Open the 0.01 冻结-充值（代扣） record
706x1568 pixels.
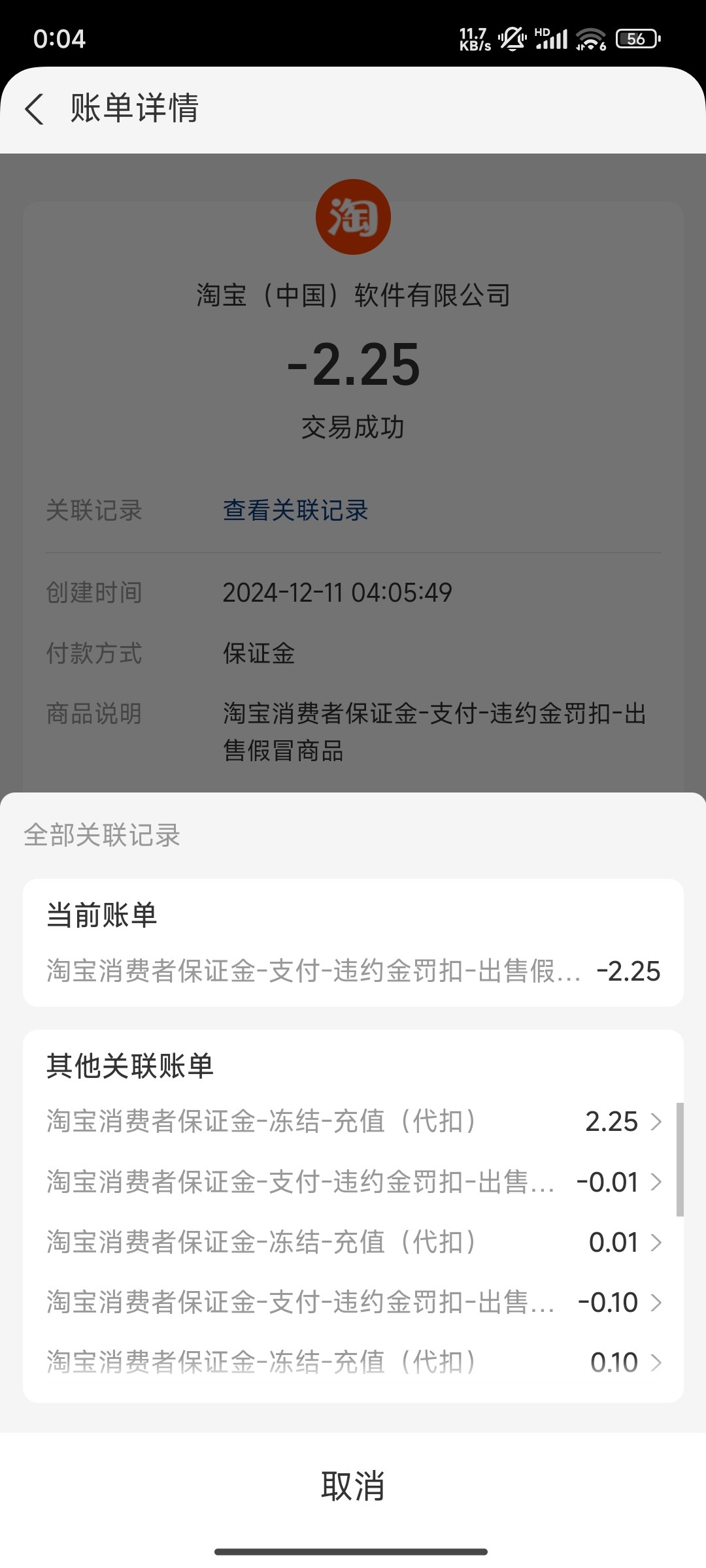coord(354,1242)
